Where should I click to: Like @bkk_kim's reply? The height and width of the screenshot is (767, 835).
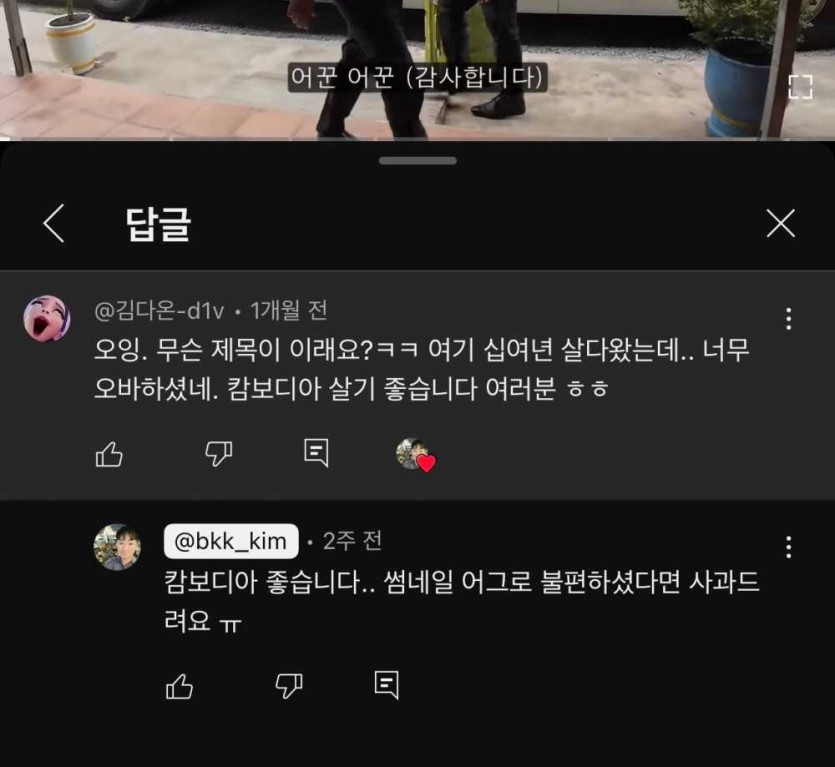click(x=179, y=686)
